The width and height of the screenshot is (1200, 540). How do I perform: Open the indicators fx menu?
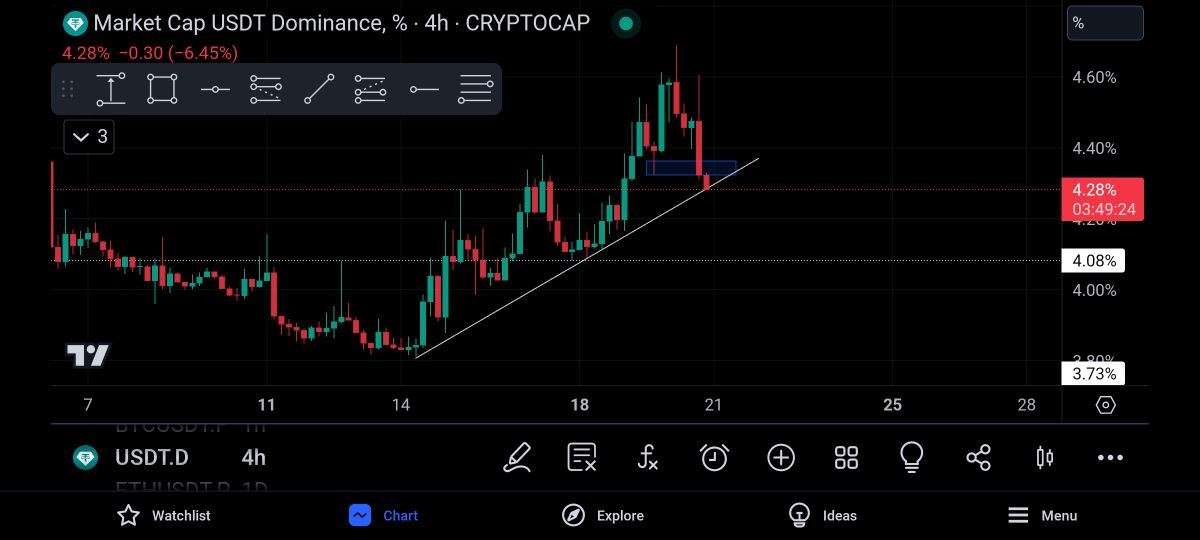(x=648, y=458)
